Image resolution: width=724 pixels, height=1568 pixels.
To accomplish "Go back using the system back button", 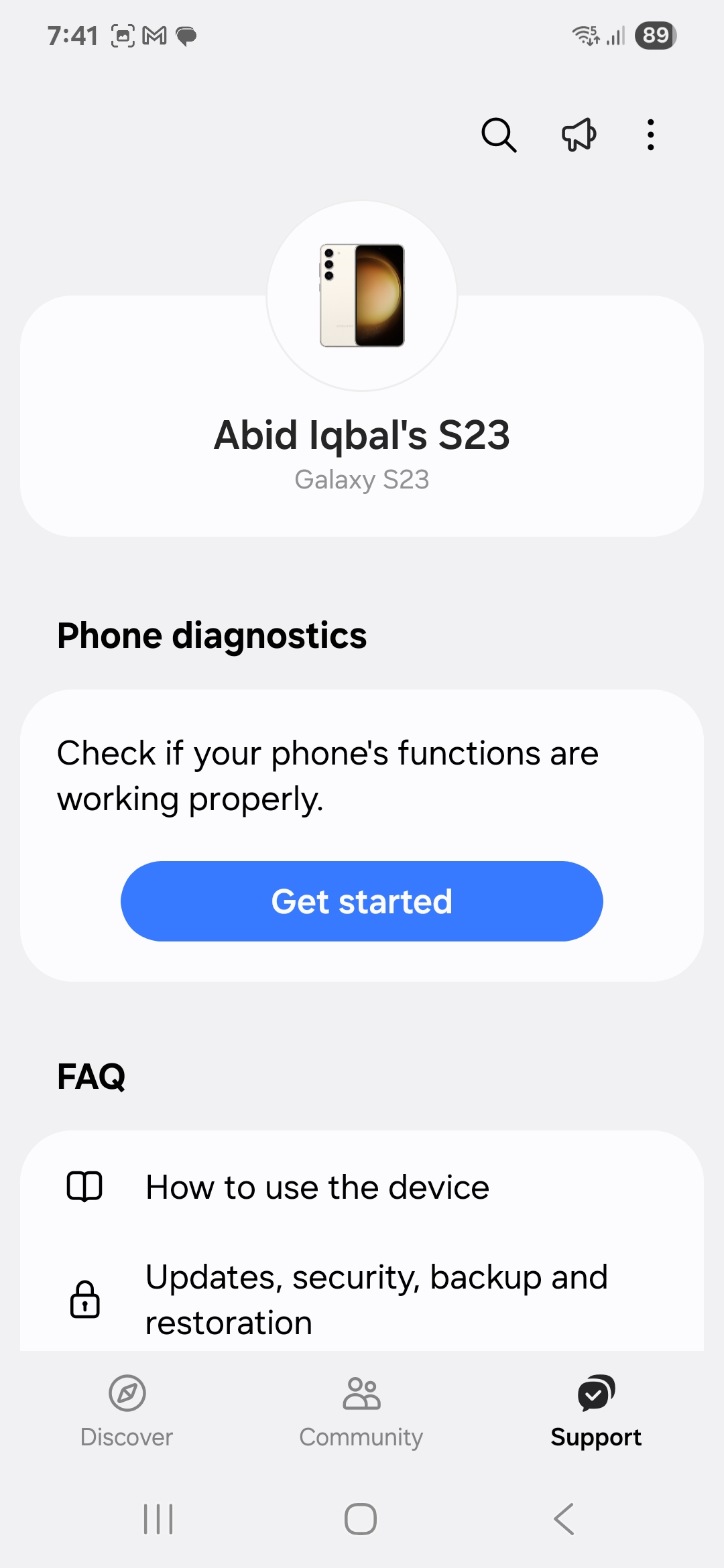I will (x=564, y=1518).
